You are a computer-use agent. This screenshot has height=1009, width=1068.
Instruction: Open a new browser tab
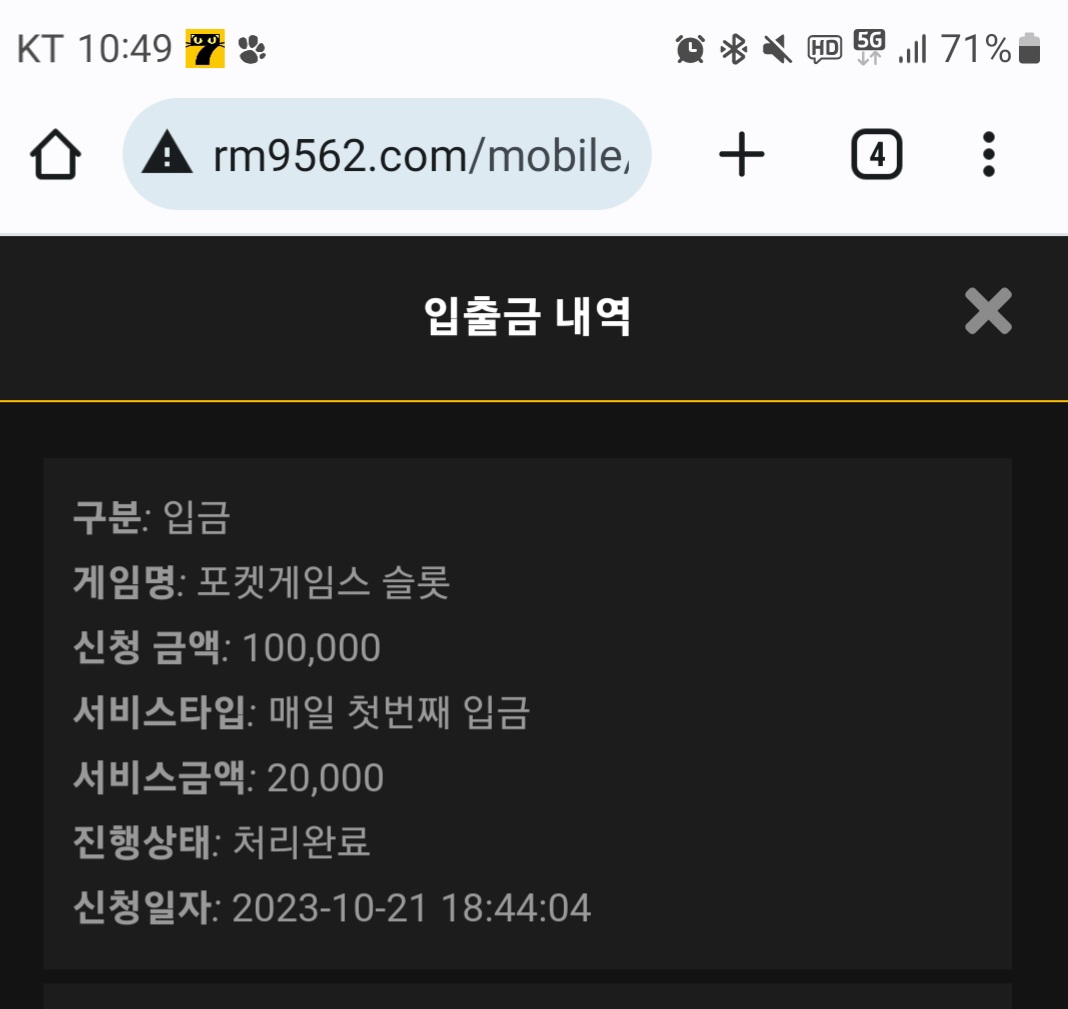point(742,155)
